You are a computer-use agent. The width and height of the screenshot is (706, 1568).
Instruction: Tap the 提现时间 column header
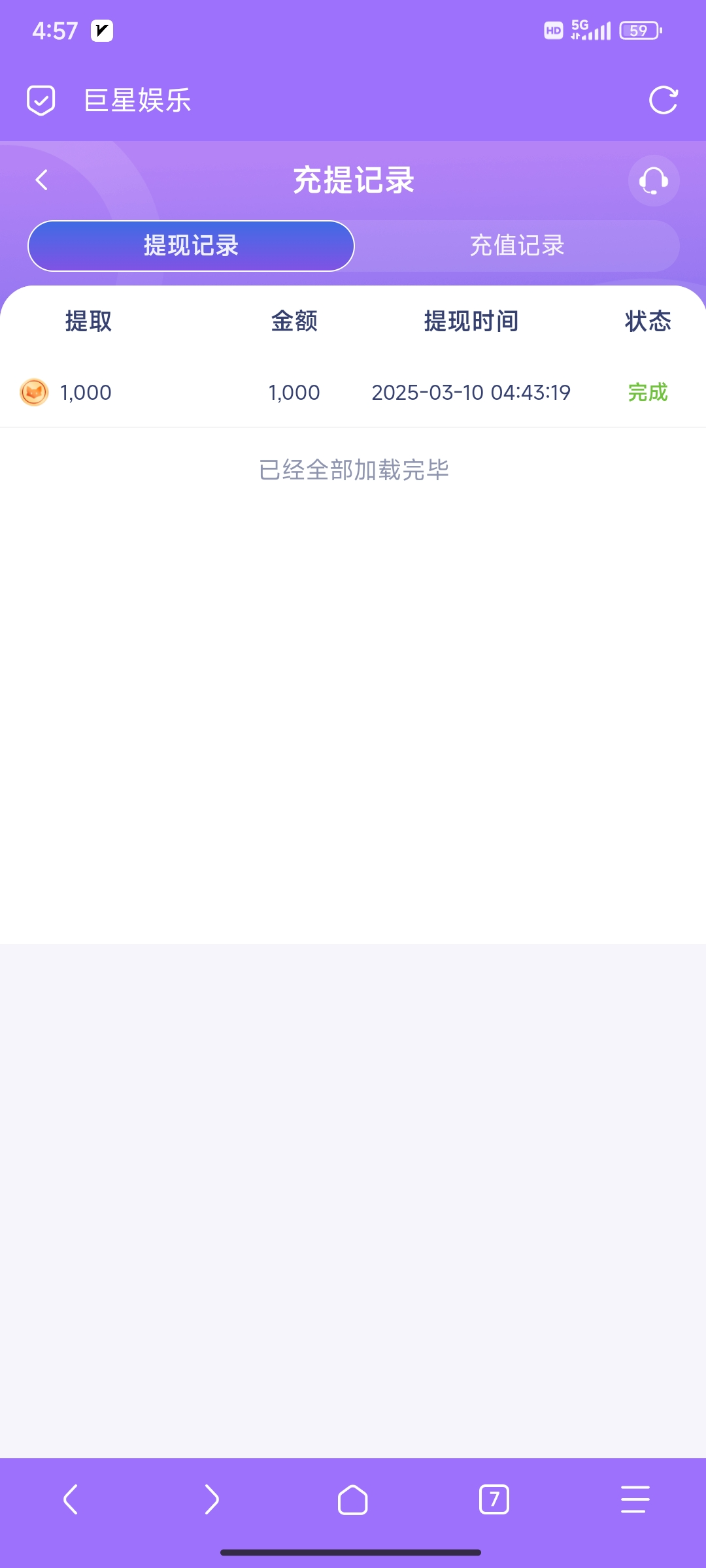click(470, 321)
